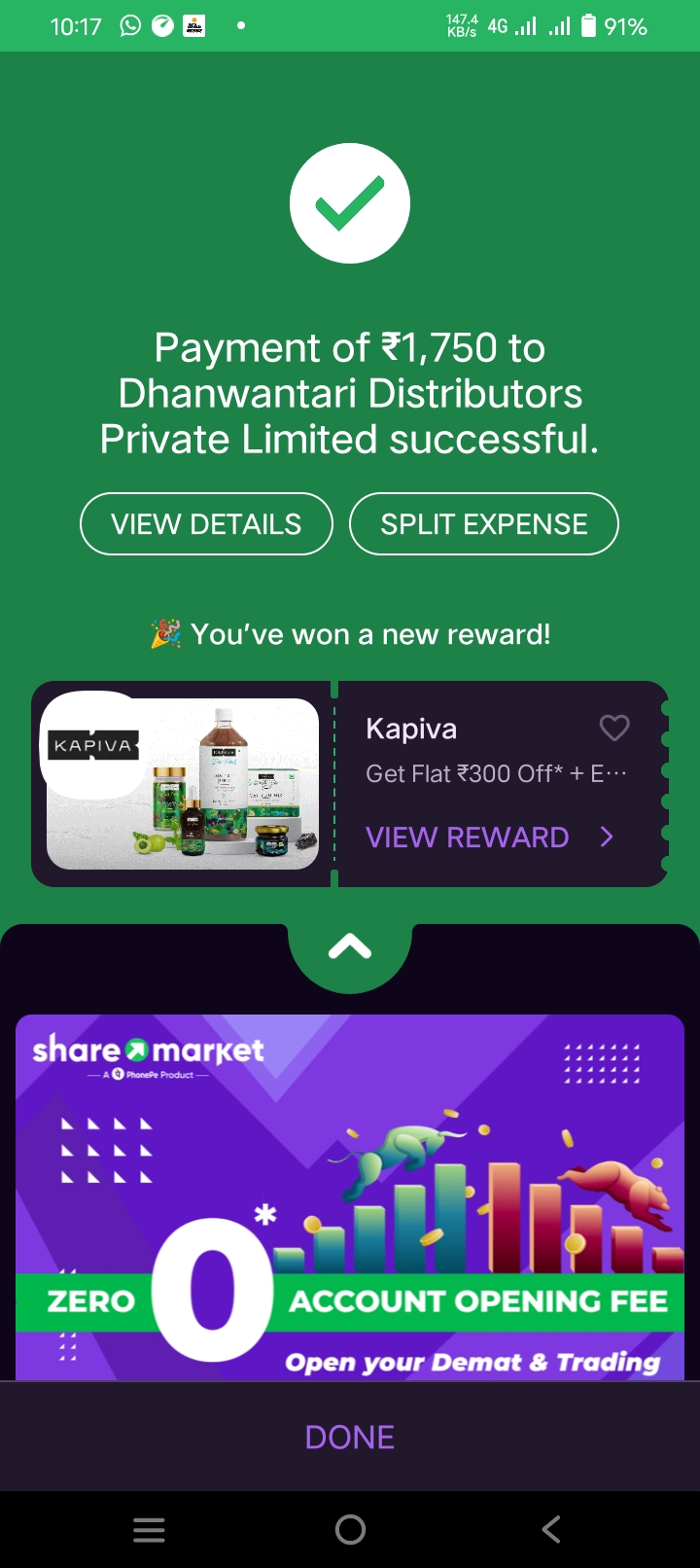Open View Details for the payment

pyautogui.click(x=206, y=524)
